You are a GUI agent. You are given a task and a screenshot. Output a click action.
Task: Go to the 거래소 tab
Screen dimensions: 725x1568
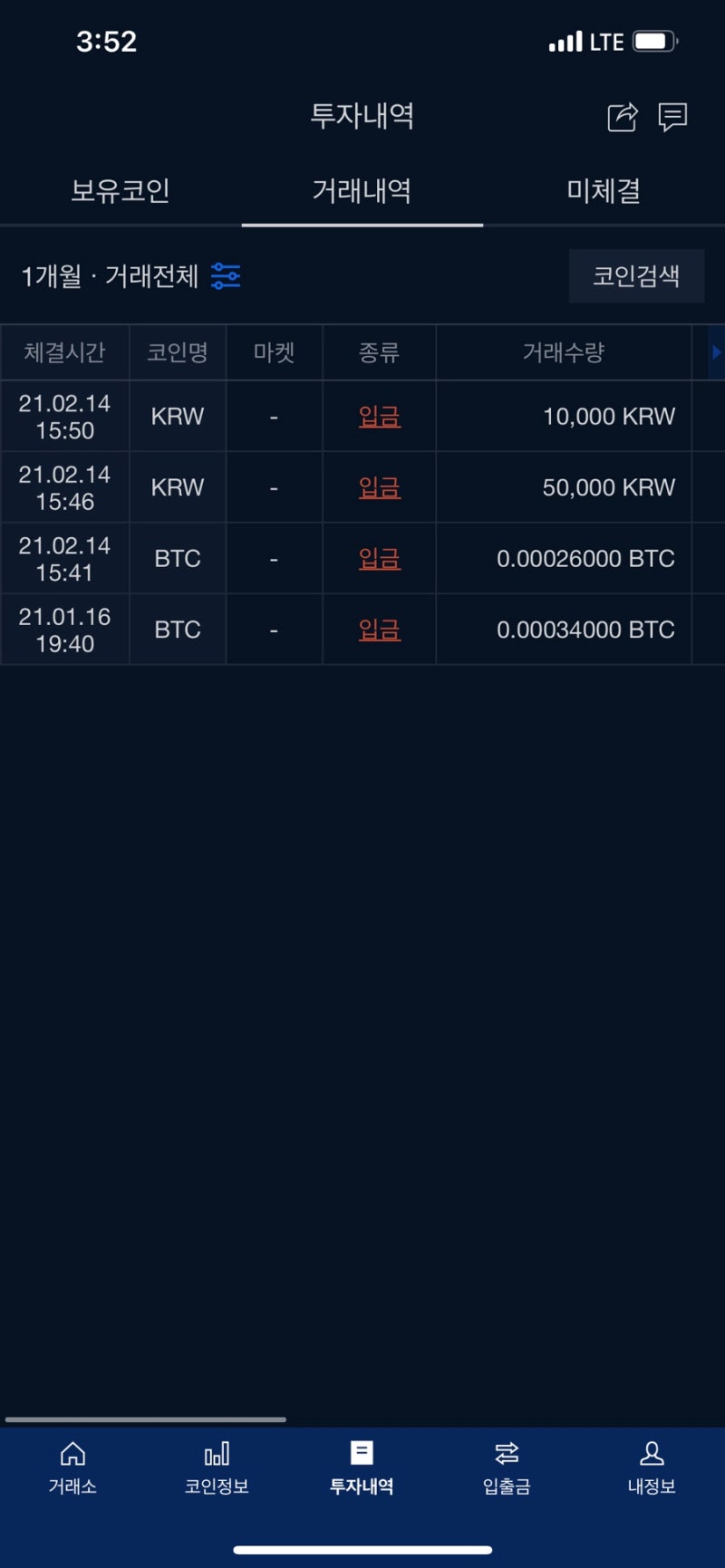pos(72,1467)
